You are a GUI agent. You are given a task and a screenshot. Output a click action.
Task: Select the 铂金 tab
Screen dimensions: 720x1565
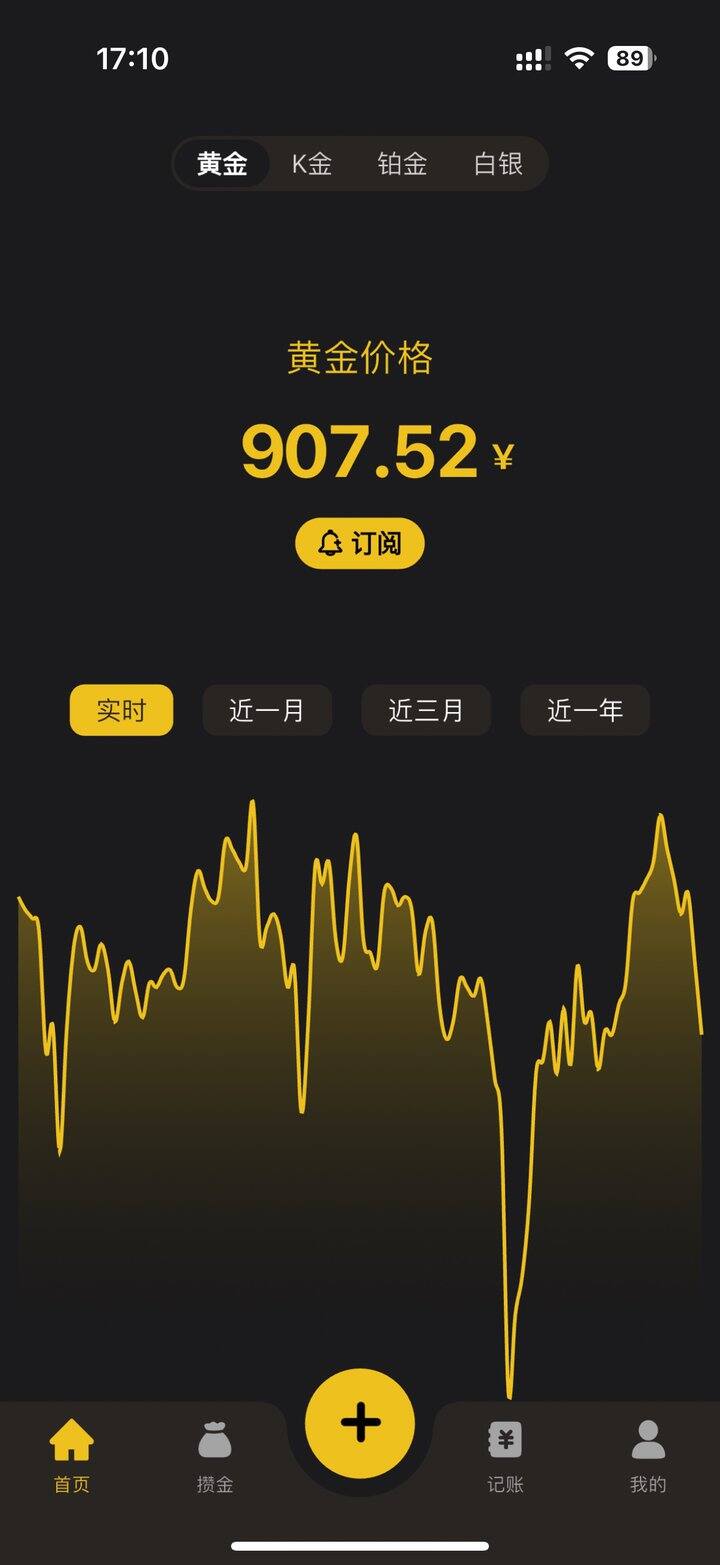[x=402, y=164]
